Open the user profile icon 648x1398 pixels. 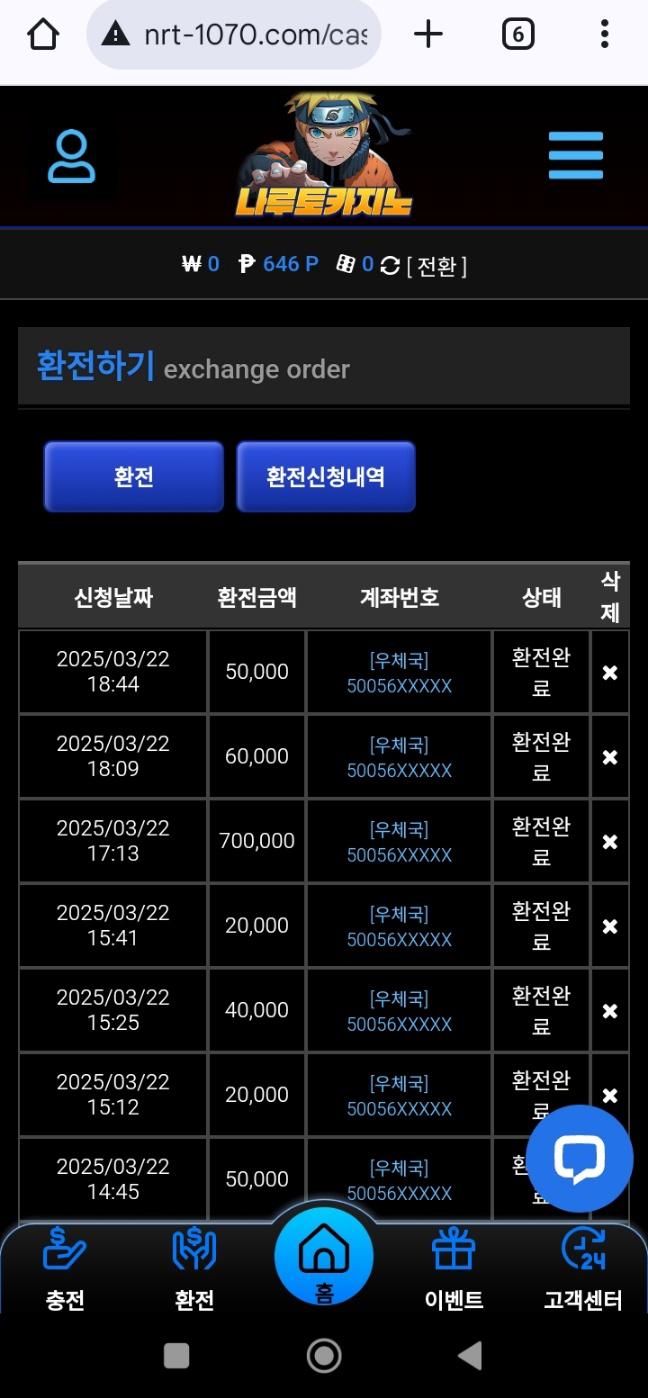[71, 156]
